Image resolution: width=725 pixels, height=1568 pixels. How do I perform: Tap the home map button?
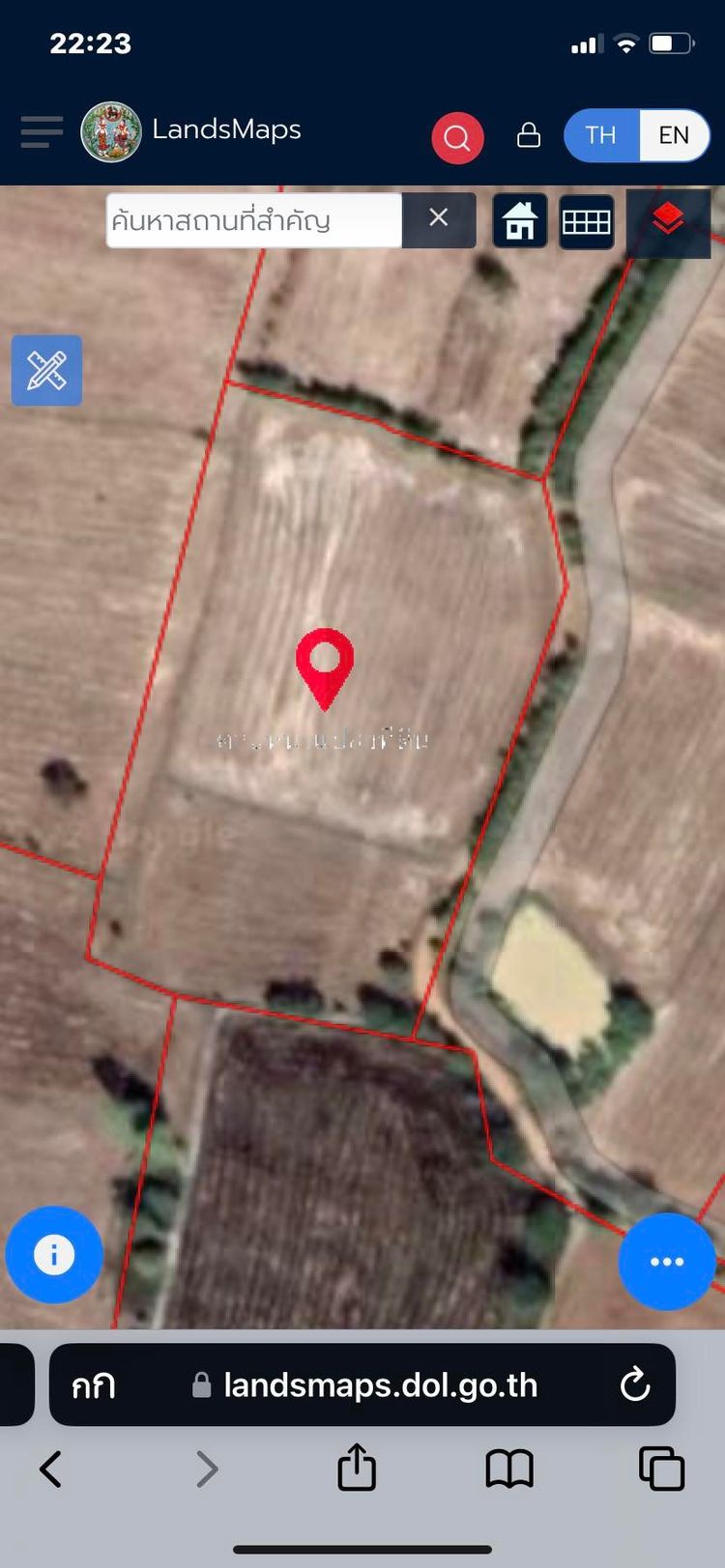click(x=520, y=221)
